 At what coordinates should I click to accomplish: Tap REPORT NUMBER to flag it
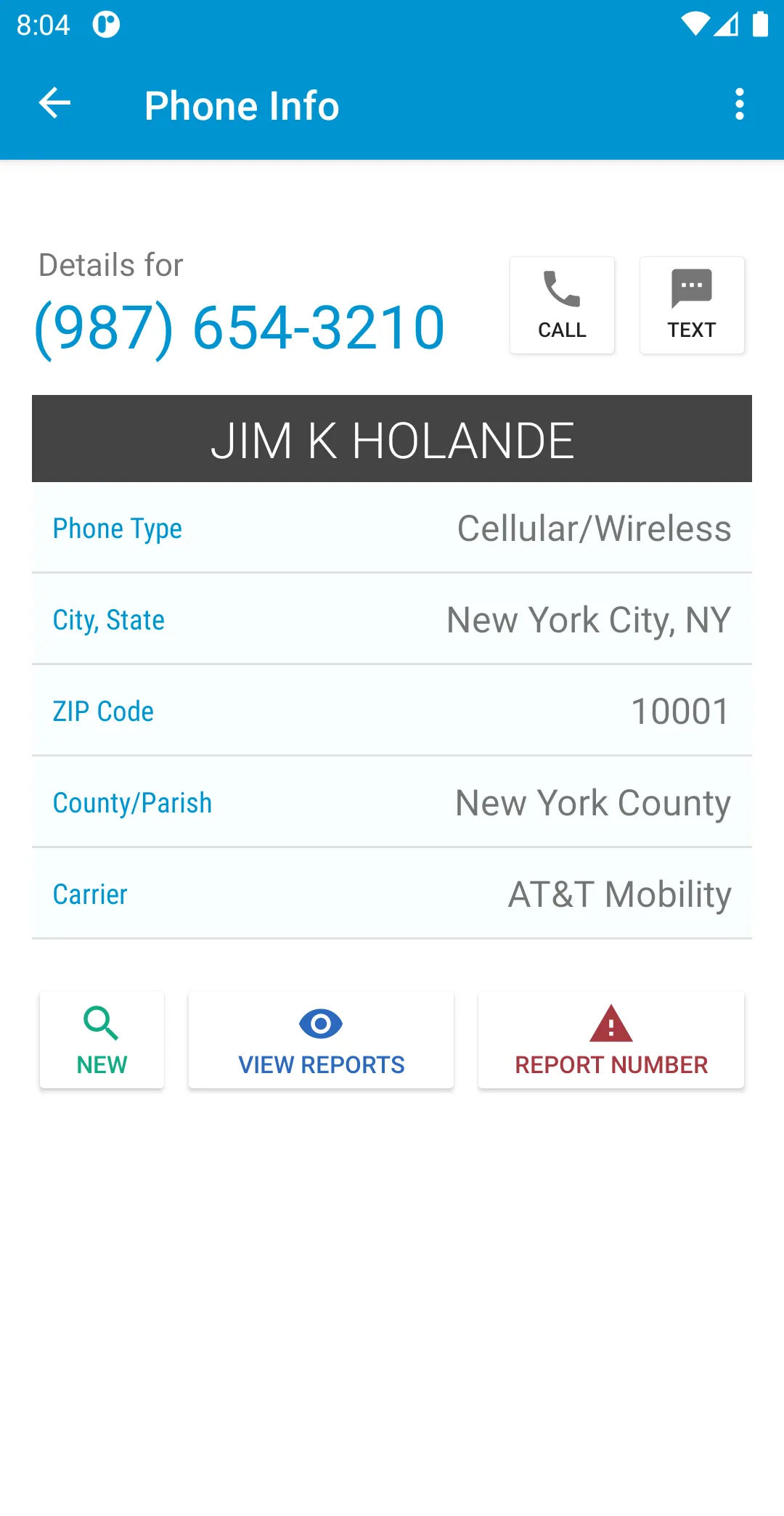(611, 1040)
